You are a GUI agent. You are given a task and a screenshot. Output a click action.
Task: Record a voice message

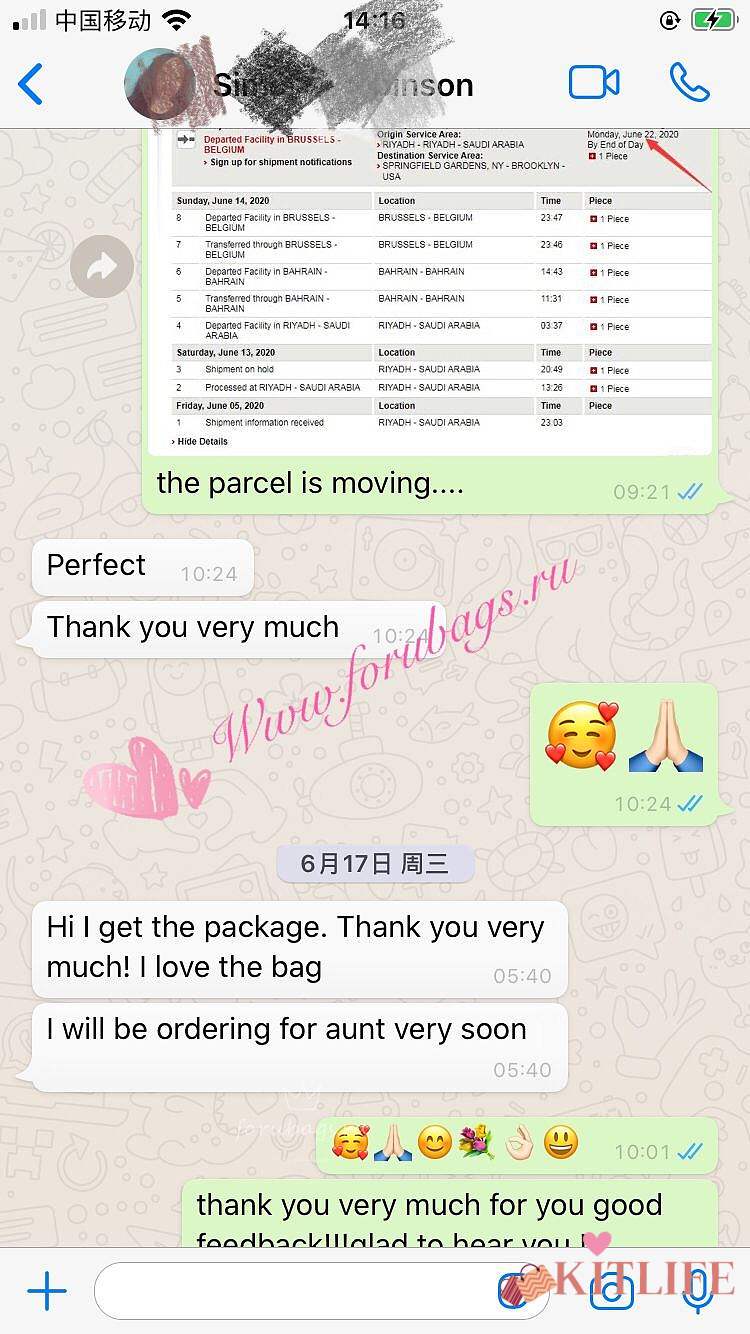697,1292
